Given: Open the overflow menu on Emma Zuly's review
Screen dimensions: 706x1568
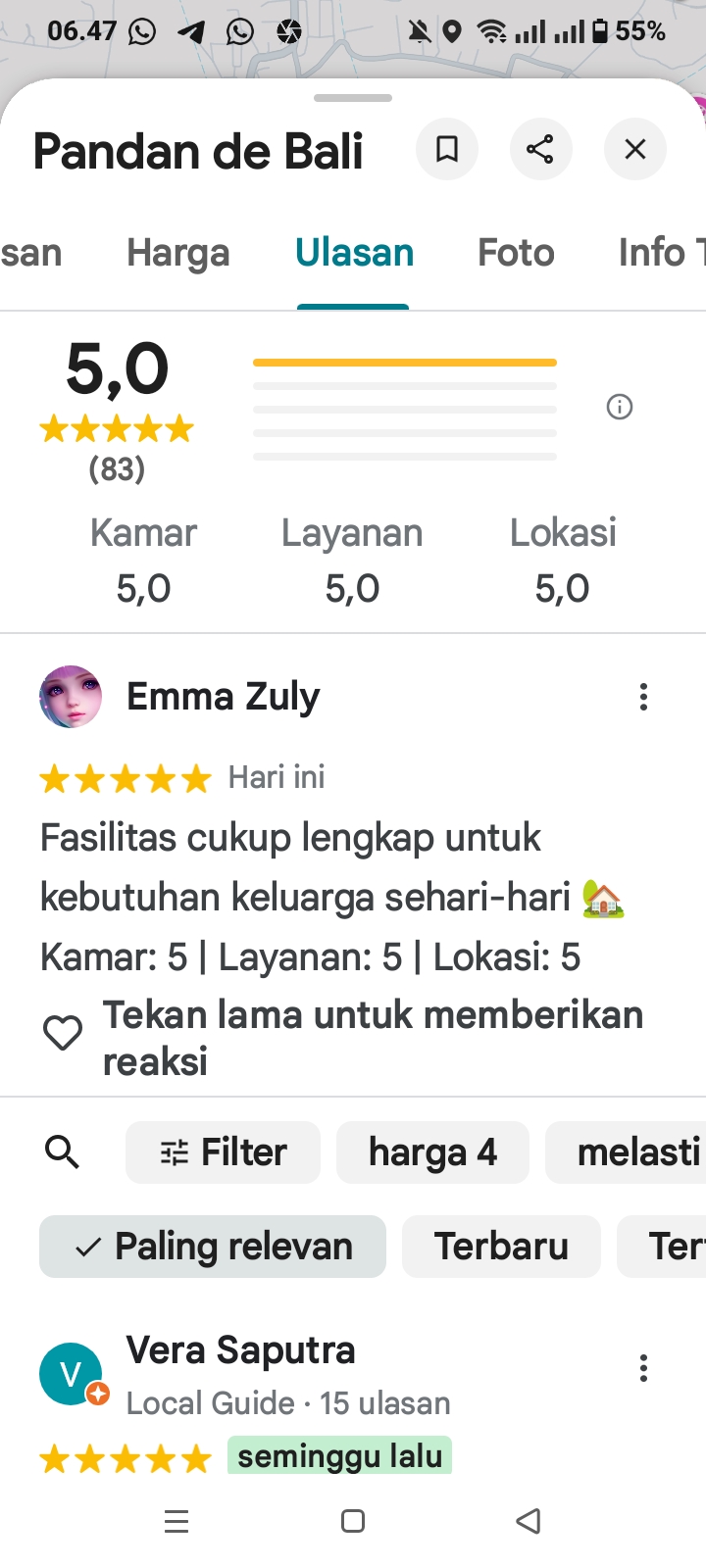Looking at the screenshot, I should coord(643,697).
